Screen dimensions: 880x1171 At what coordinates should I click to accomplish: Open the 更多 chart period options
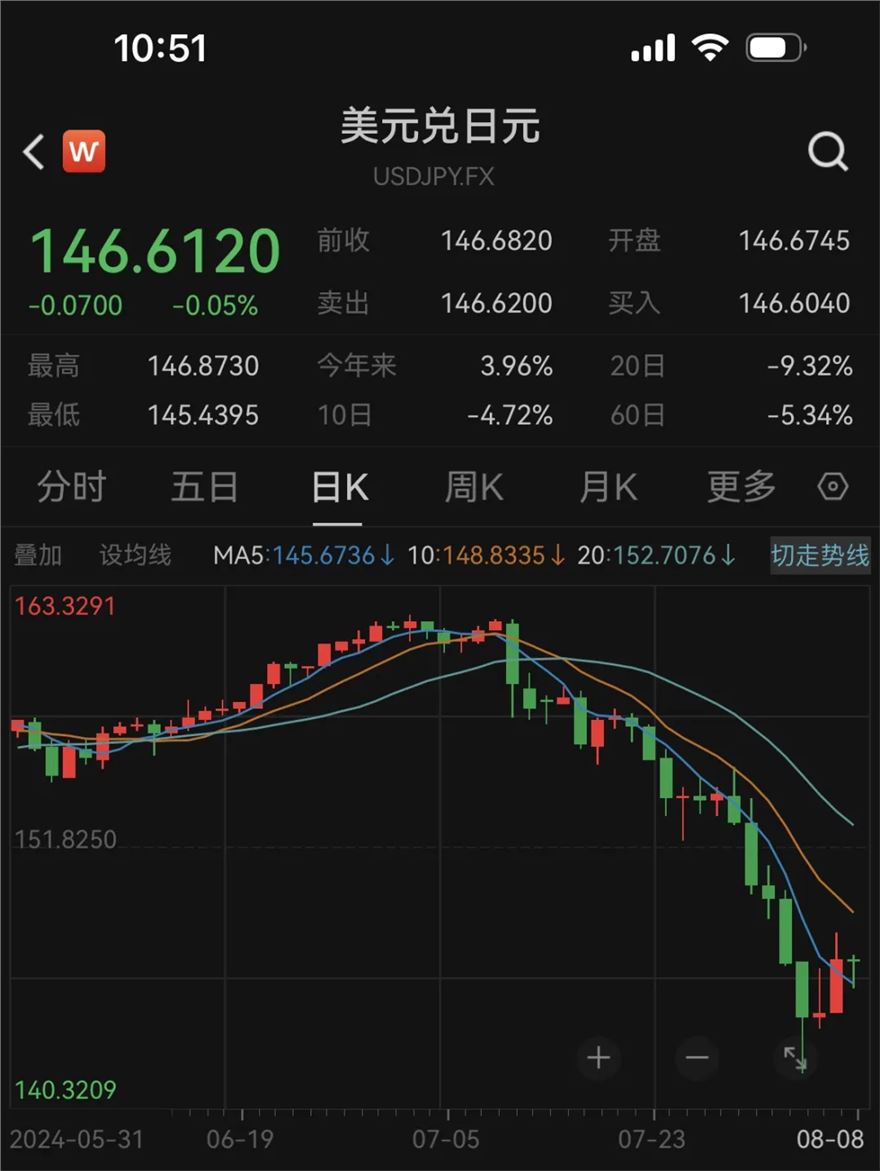pyautogui.click(x=741, y=487)
